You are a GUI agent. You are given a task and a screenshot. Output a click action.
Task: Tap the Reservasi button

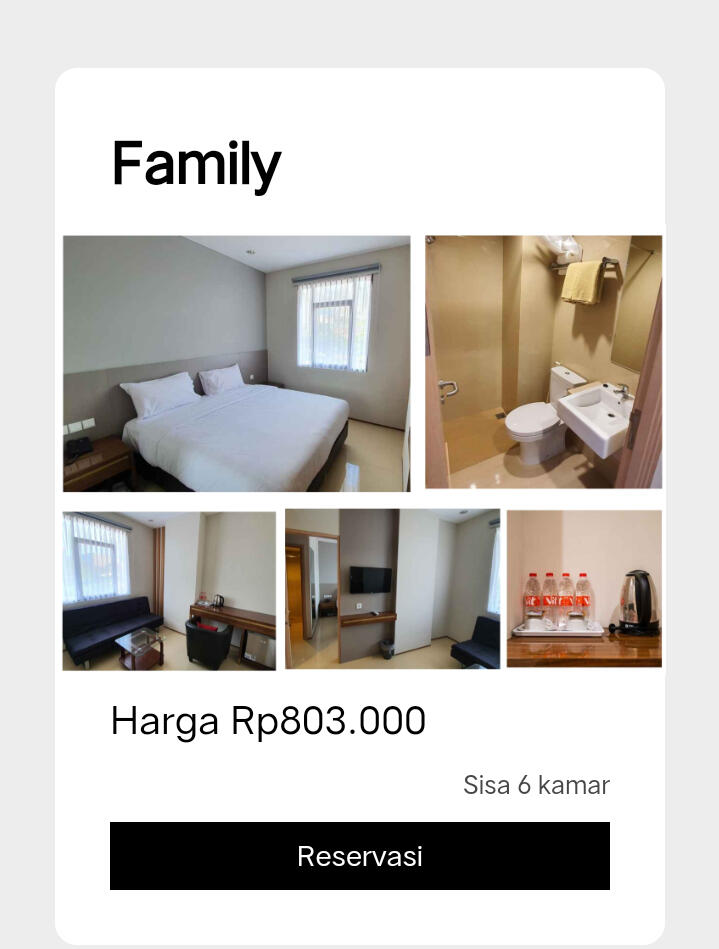click(359, 856)
